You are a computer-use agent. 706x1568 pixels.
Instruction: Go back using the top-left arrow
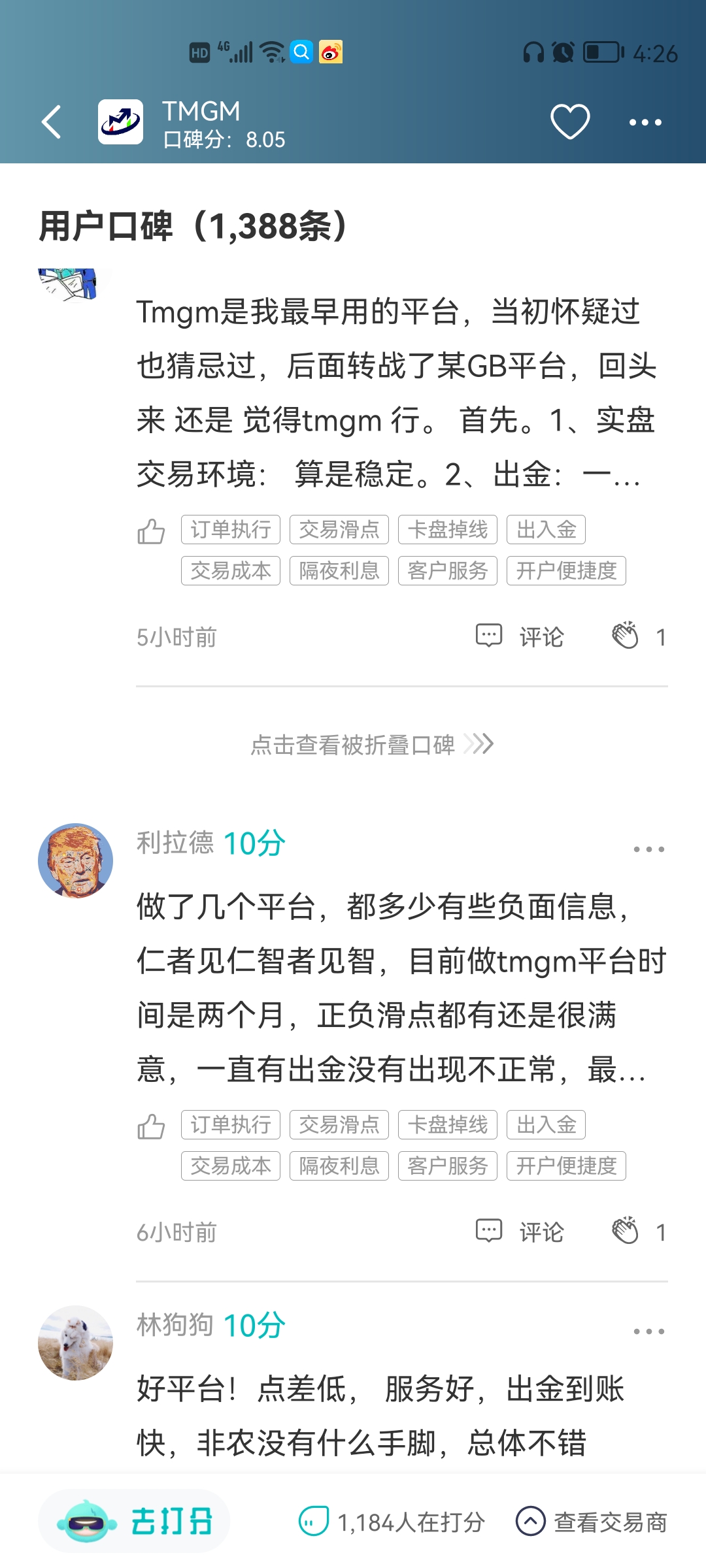pyautogui.click(x=52, y=122)
